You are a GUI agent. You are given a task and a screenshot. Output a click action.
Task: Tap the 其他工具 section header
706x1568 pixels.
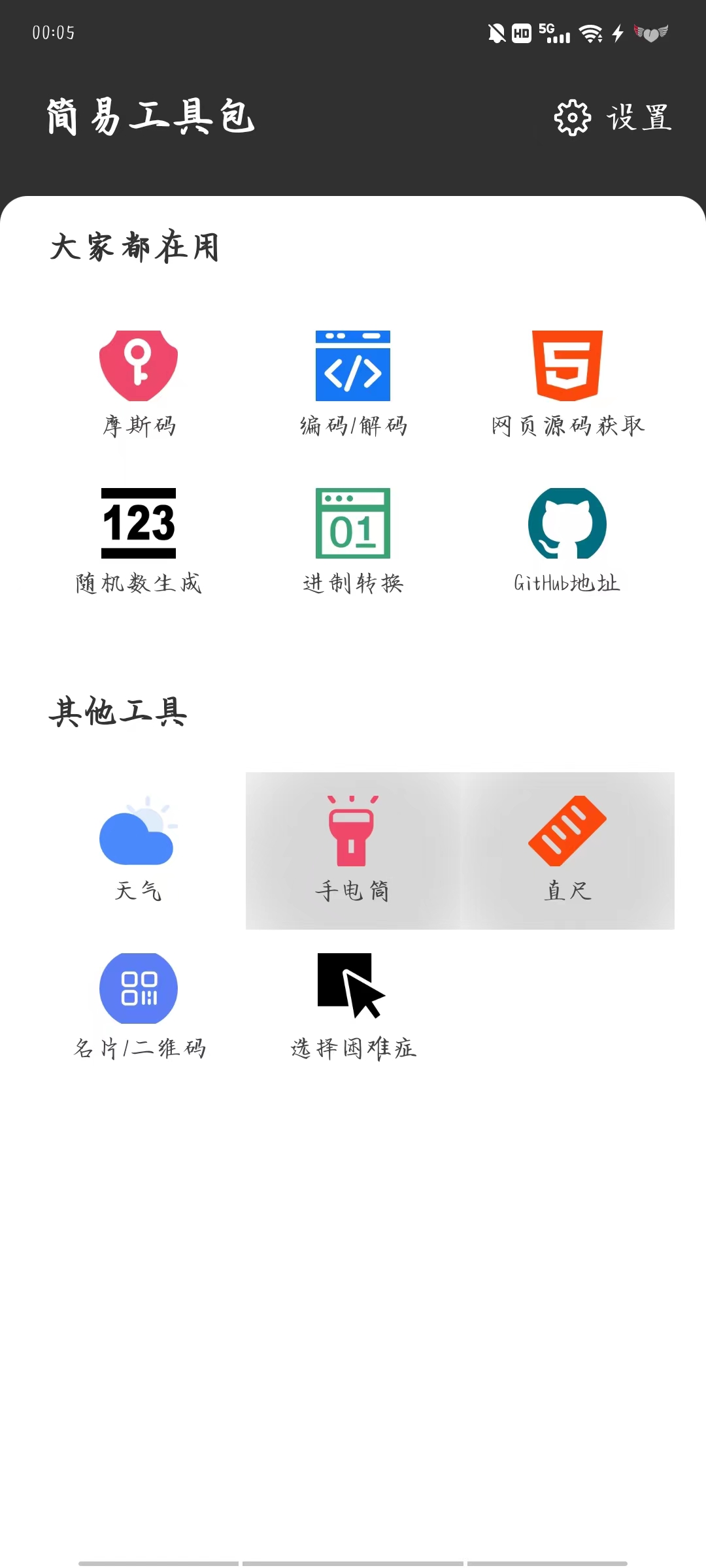pyautogui.click(x=119, y=713)
